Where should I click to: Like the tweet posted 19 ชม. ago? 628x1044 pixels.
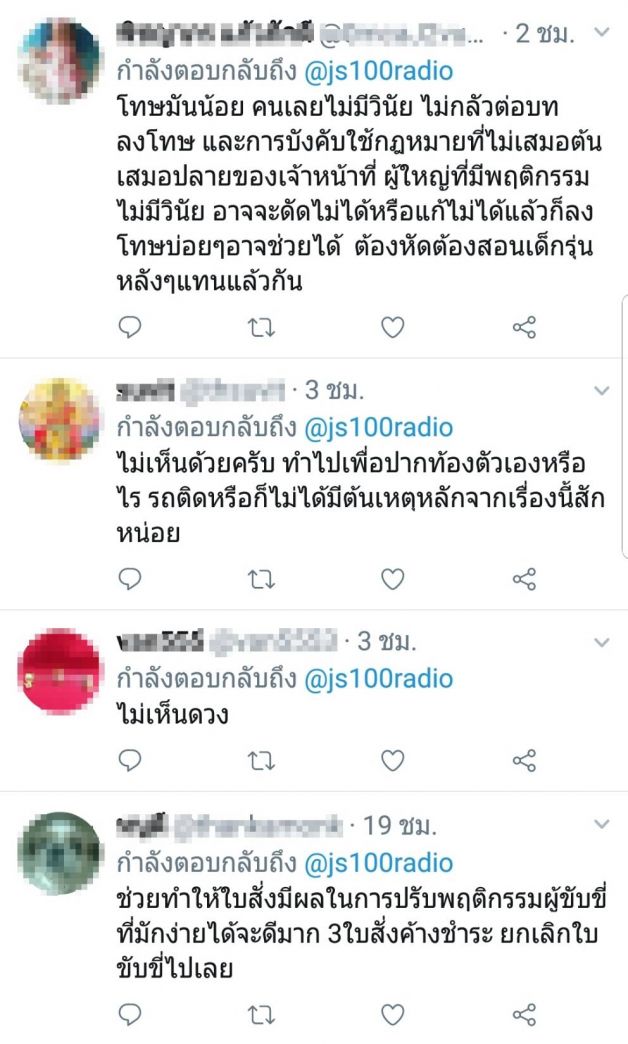click(393, 1015)
